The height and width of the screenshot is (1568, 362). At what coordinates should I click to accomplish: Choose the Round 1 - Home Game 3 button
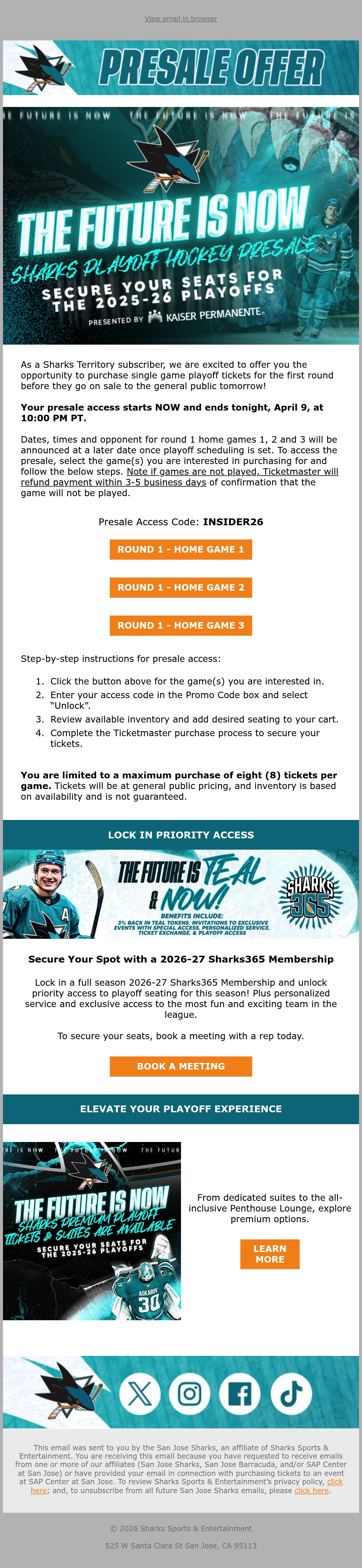pyautogui.click(x=181, y=625)
